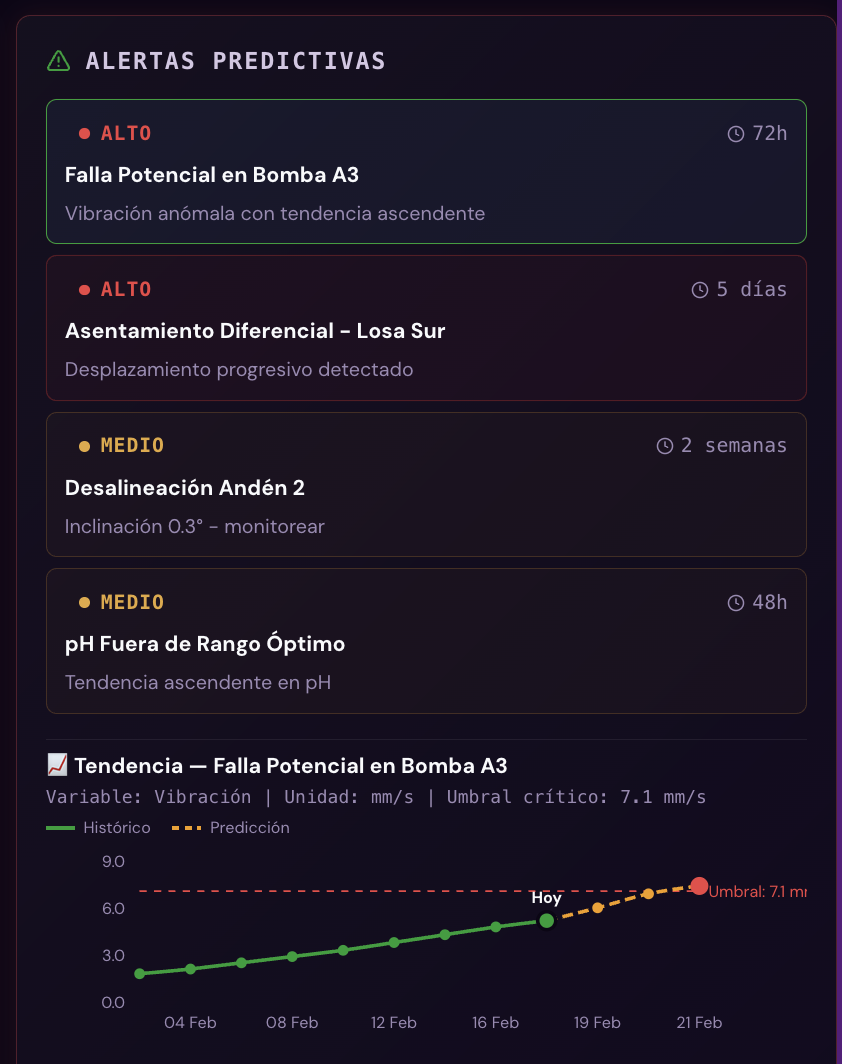Viewport: 842px width, 1064px height.
Task: Click the red severity dot on Falla Potencial alert
Action: click(83, 132)
